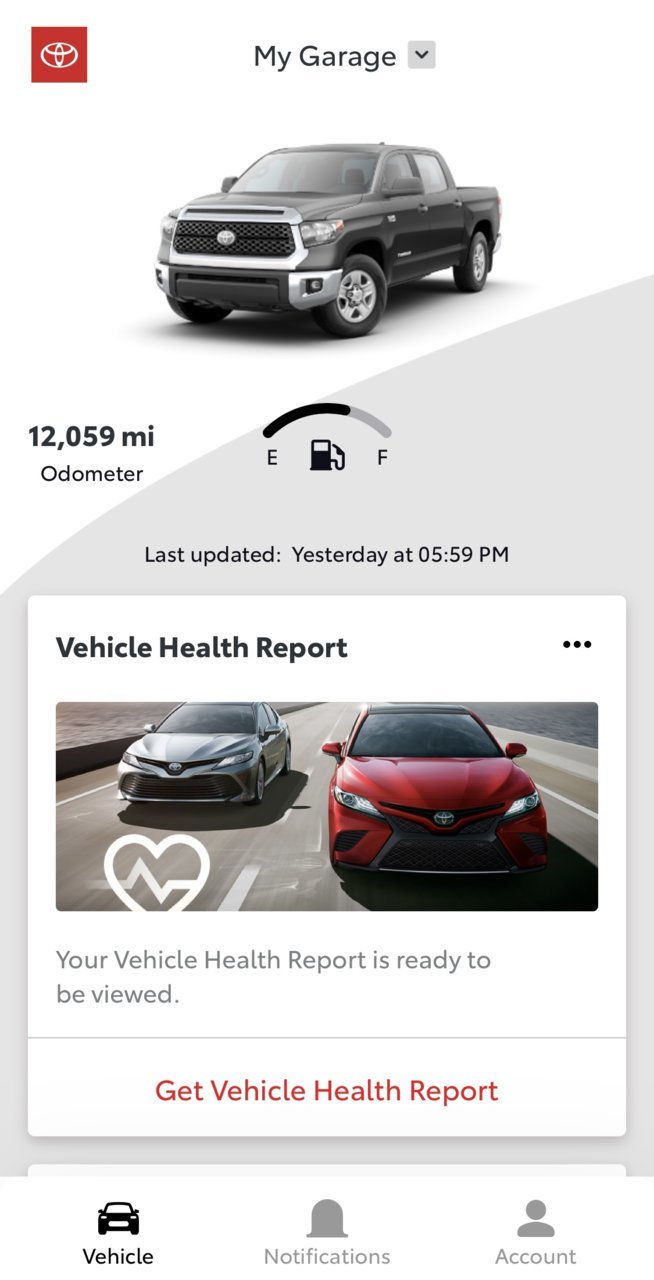Expand the My Garage dropdown
654x1280 pixels.
pyautogui.click(x=422, y=55)
